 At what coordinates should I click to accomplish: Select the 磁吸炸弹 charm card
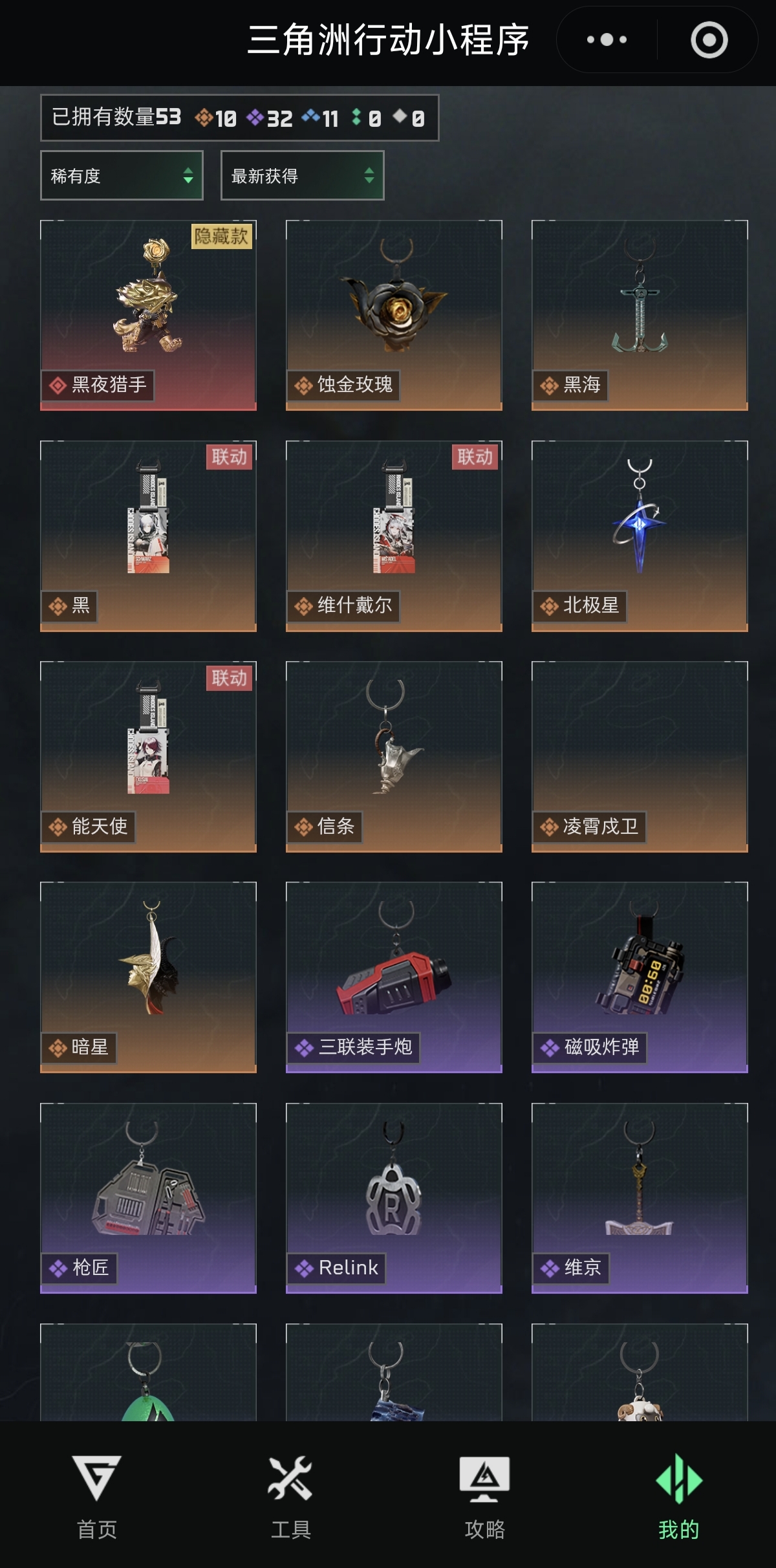pyautogui.click(x=640, y=977)
